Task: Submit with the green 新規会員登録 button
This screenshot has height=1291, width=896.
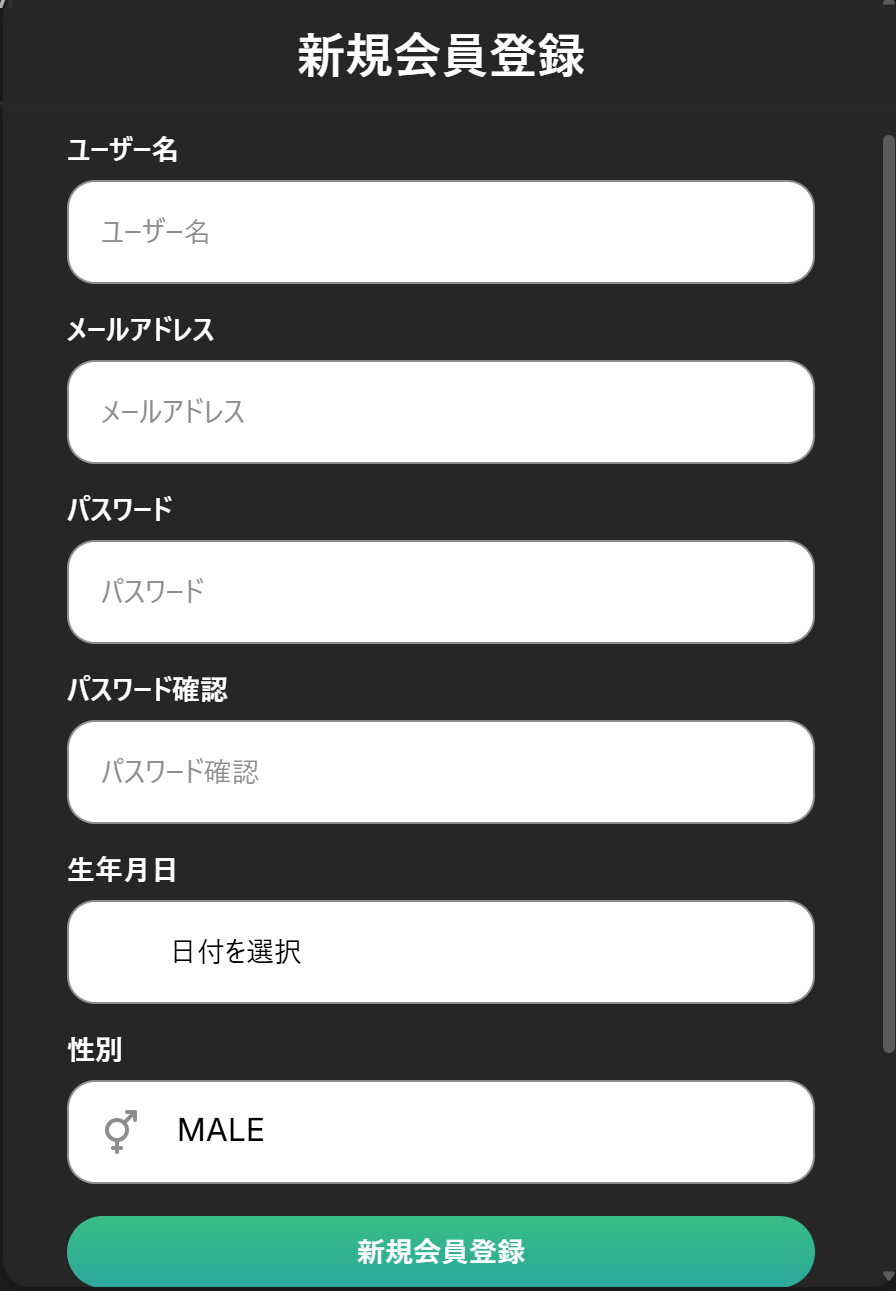Action: click(440, 1251)
